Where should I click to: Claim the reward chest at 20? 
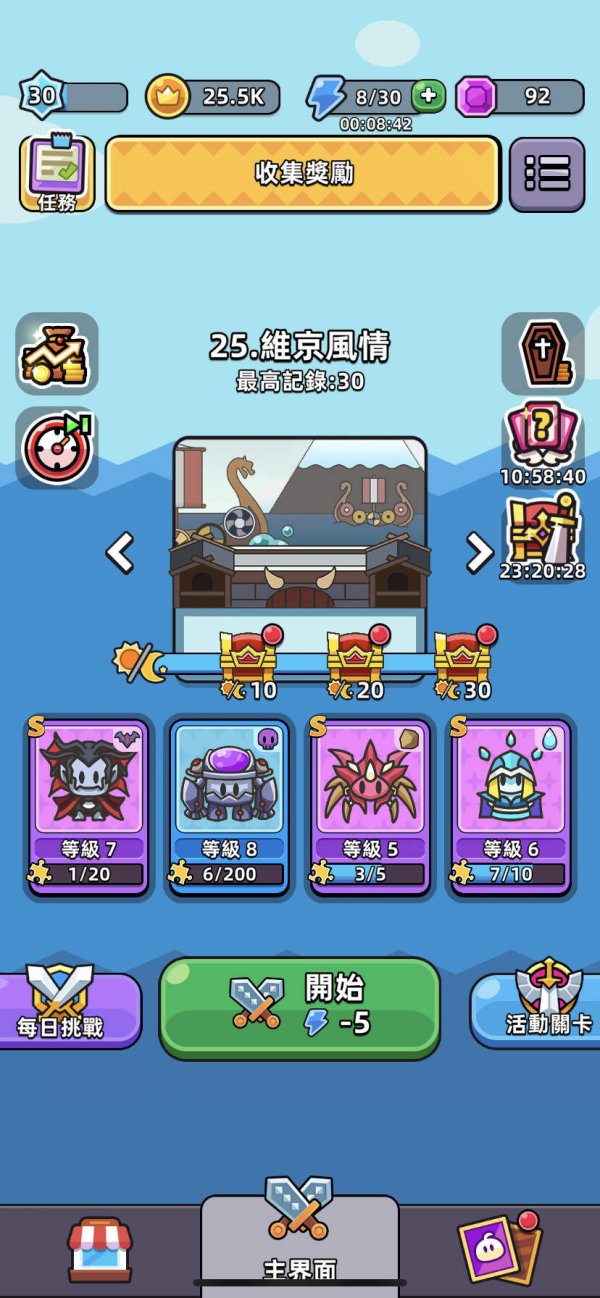click(x=355, y=657)
